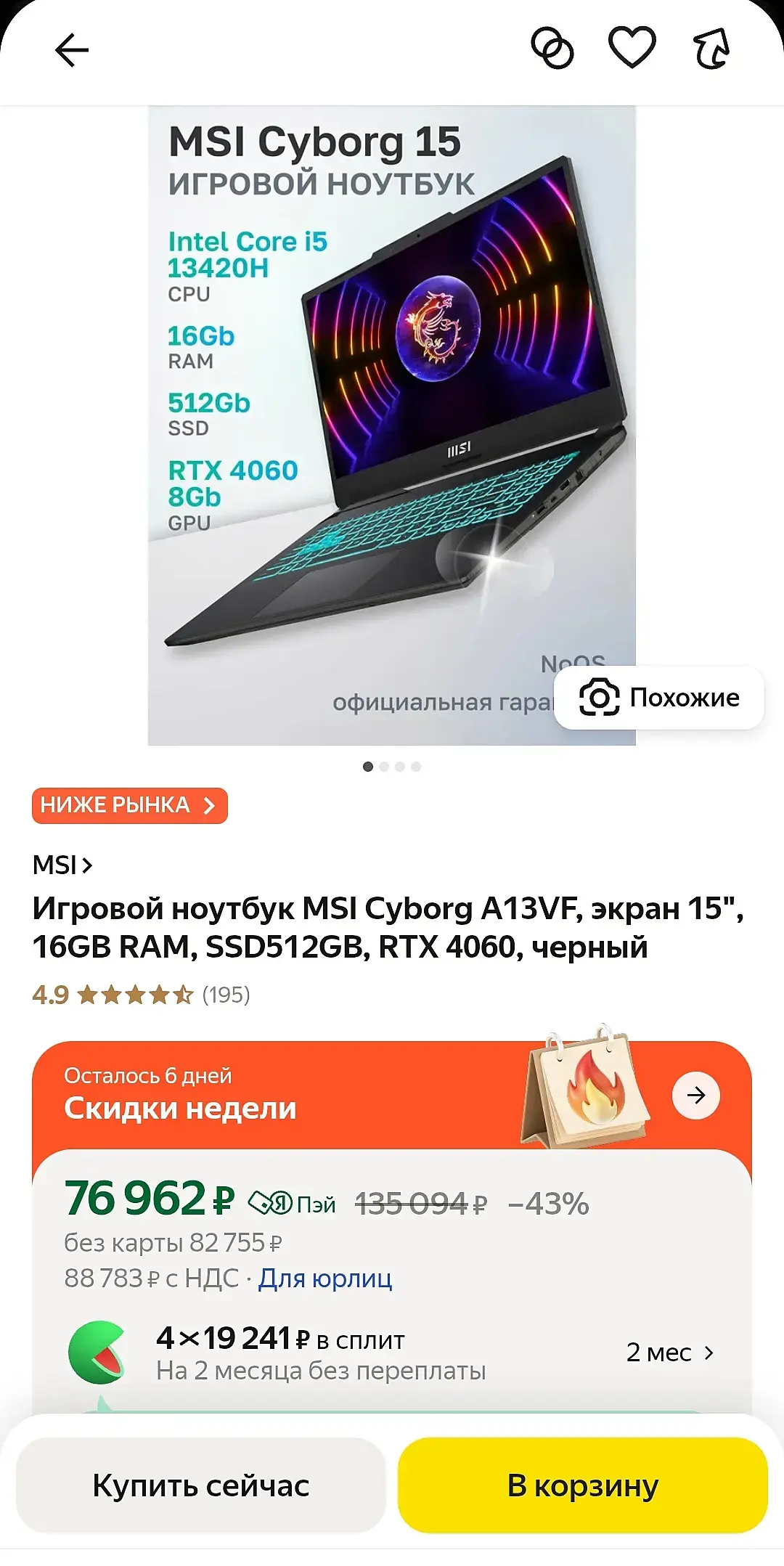Open the Для юрлиц link
Image resolution: width=784 pixels, height=1566 pixels.
325,1279
